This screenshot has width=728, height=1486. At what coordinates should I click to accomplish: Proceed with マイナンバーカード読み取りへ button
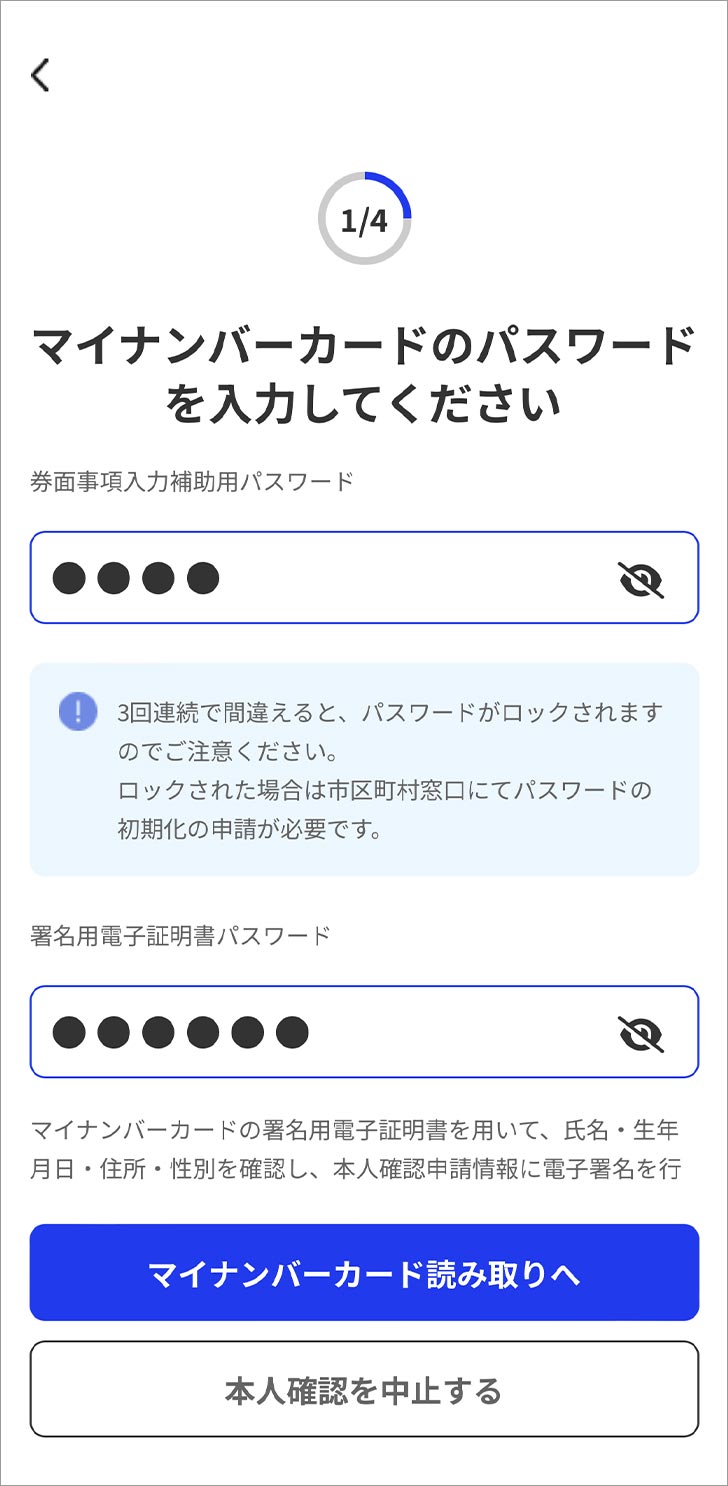pyautogui.click(x=364, y=1273)
